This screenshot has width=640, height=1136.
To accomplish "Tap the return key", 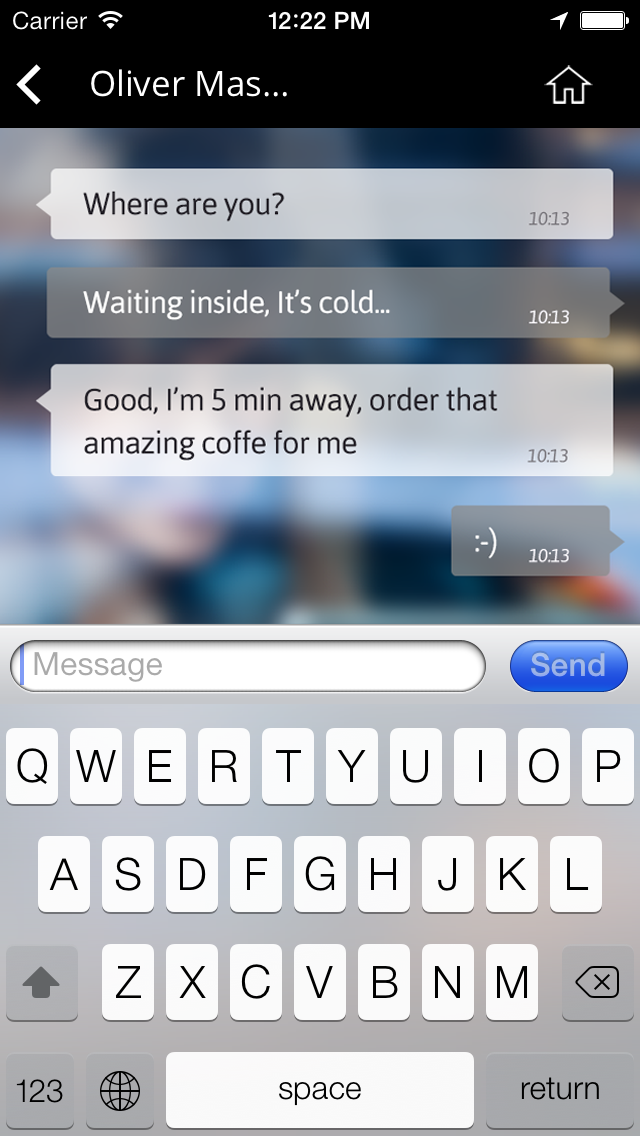I will click(560, 1089).
